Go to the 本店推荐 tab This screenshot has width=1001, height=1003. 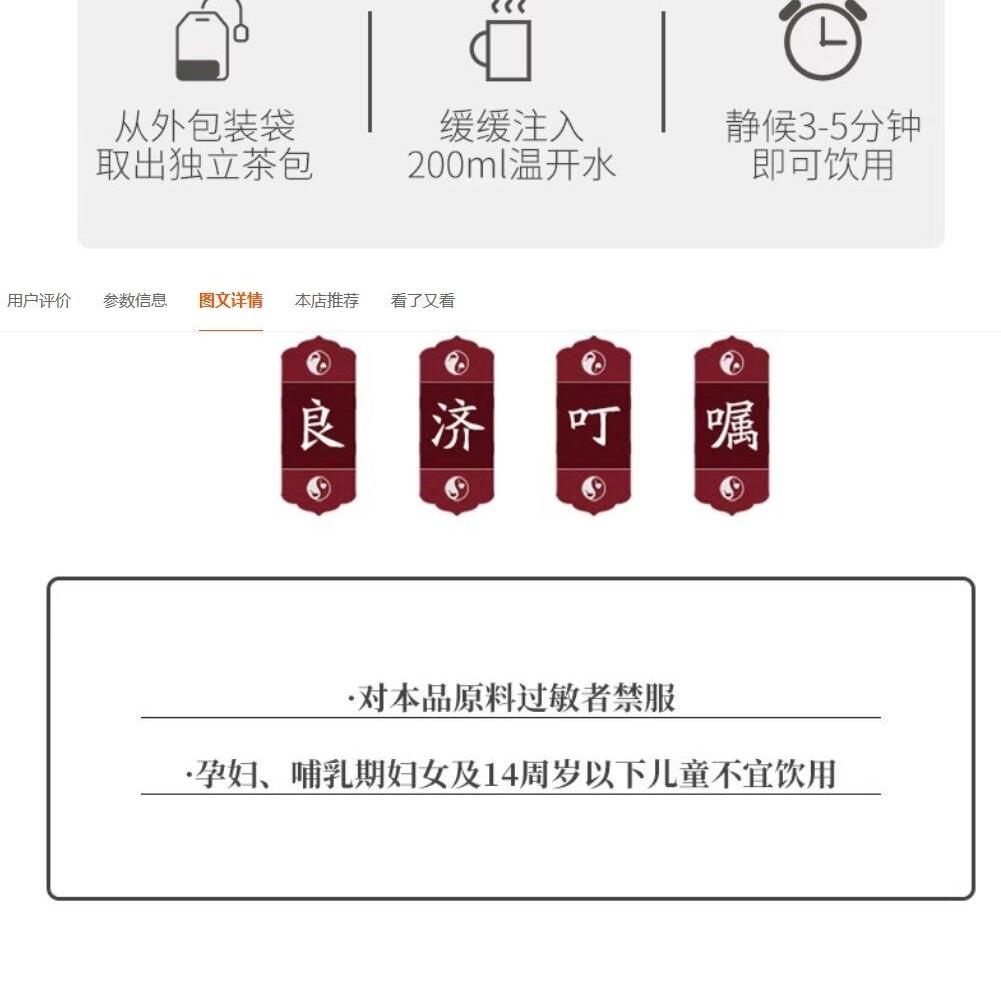point(327,301)
